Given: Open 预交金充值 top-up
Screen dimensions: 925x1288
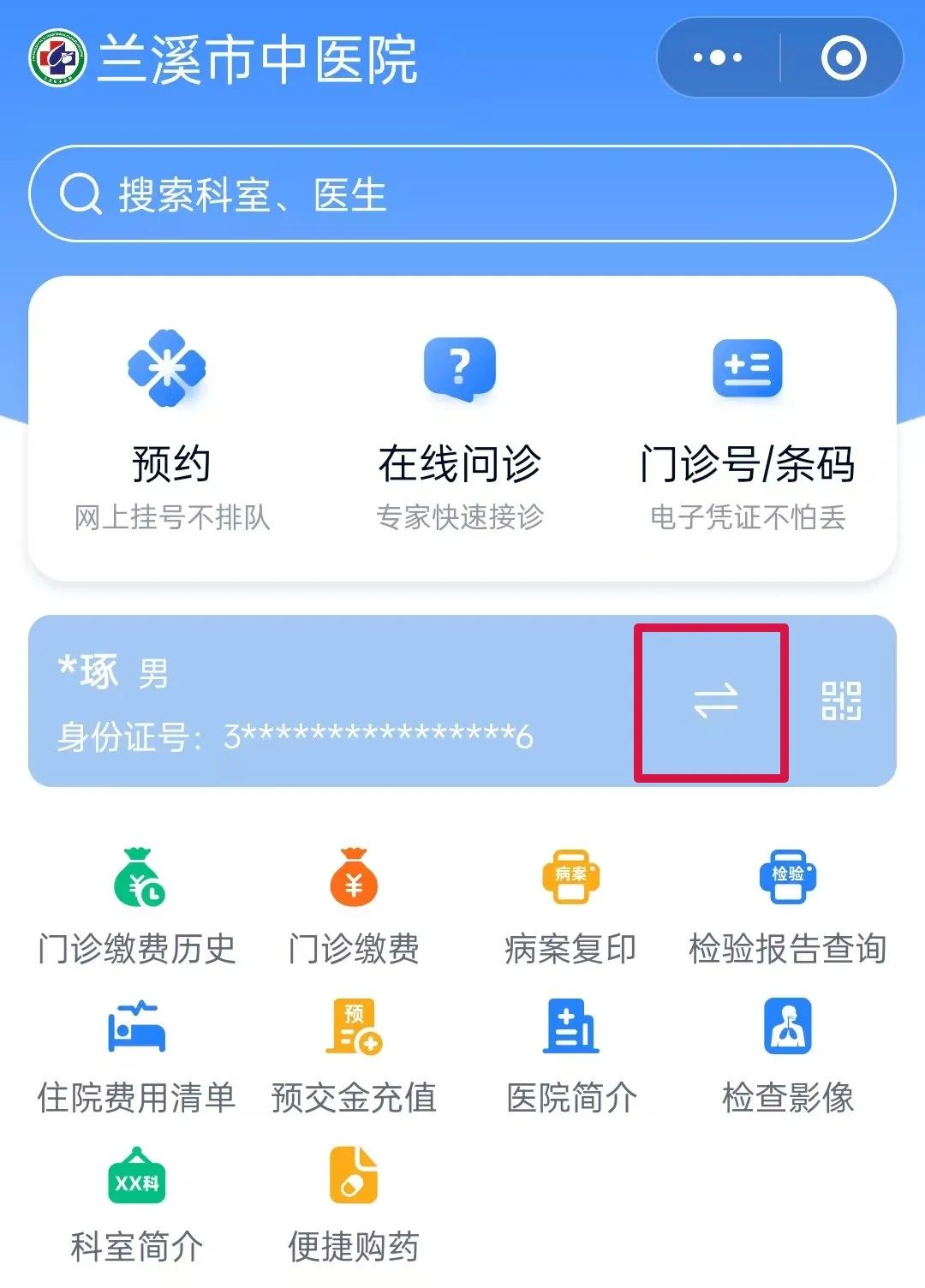Looking at the screenshot, I should click(x=354, y=1055).
